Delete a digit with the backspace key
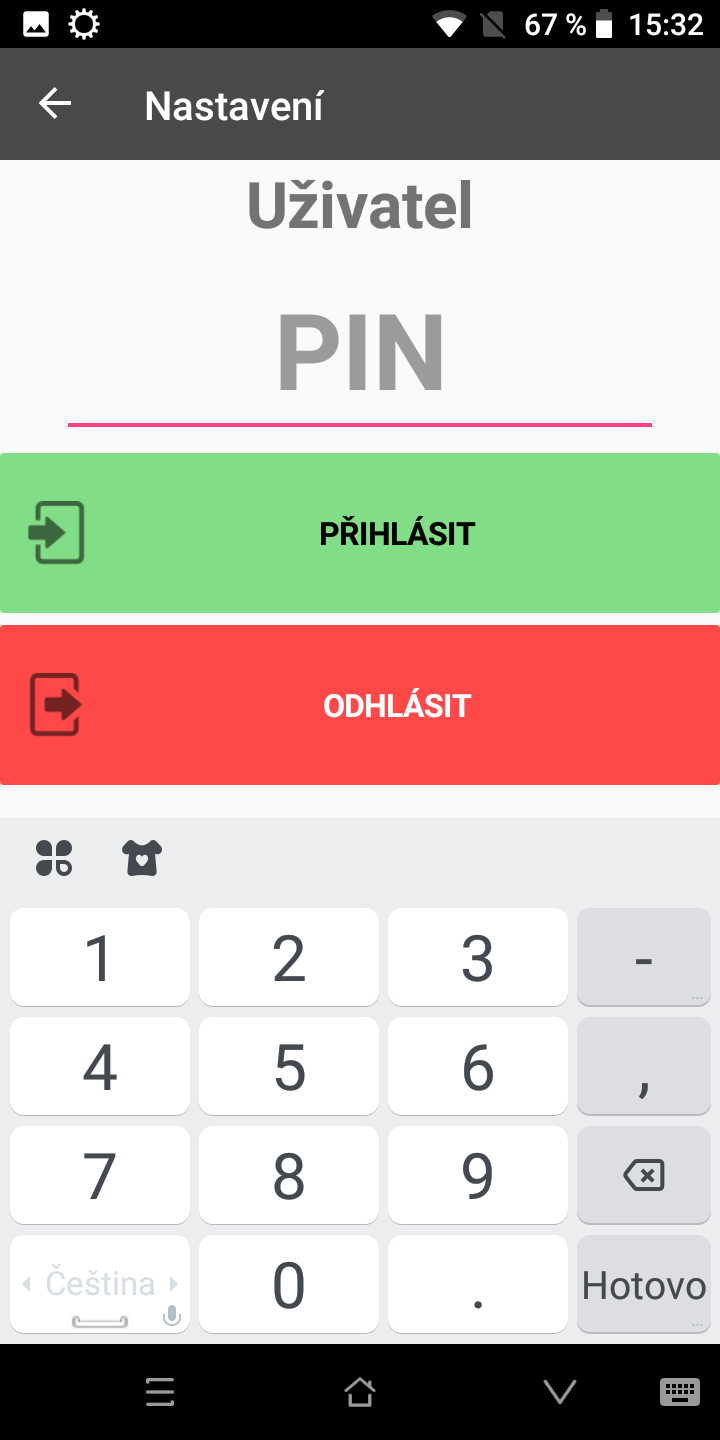The width and height of the screenshot is (720, 1440). (644, 1175)
